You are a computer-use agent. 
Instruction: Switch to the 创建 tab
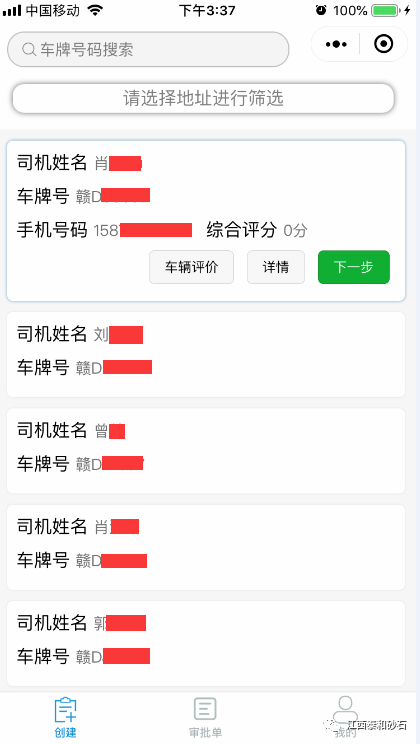[65, 718]
